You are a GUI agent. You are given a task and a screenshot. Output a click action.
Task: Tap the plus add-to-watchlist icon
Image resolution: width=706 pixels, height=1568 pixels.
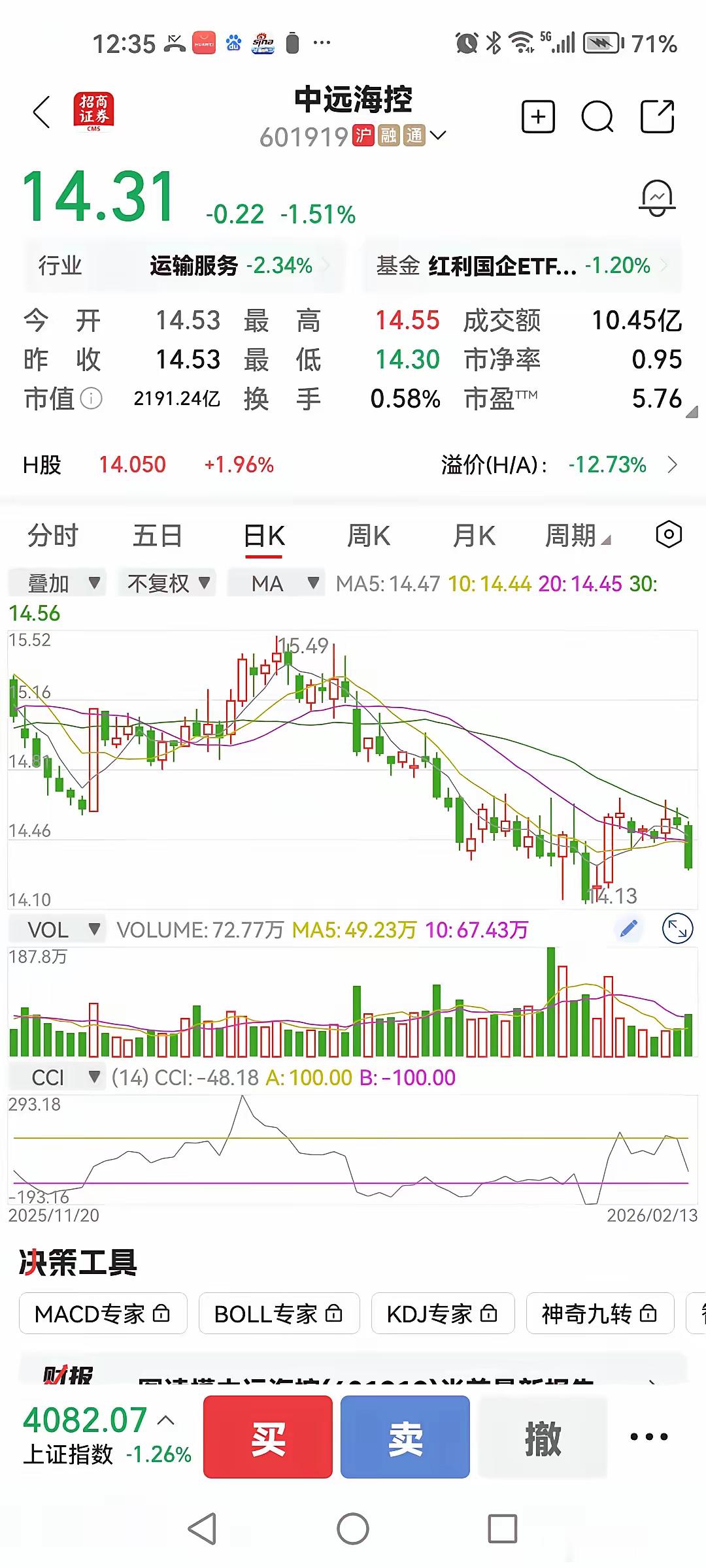pyautogui.click(x=537, y=118)
